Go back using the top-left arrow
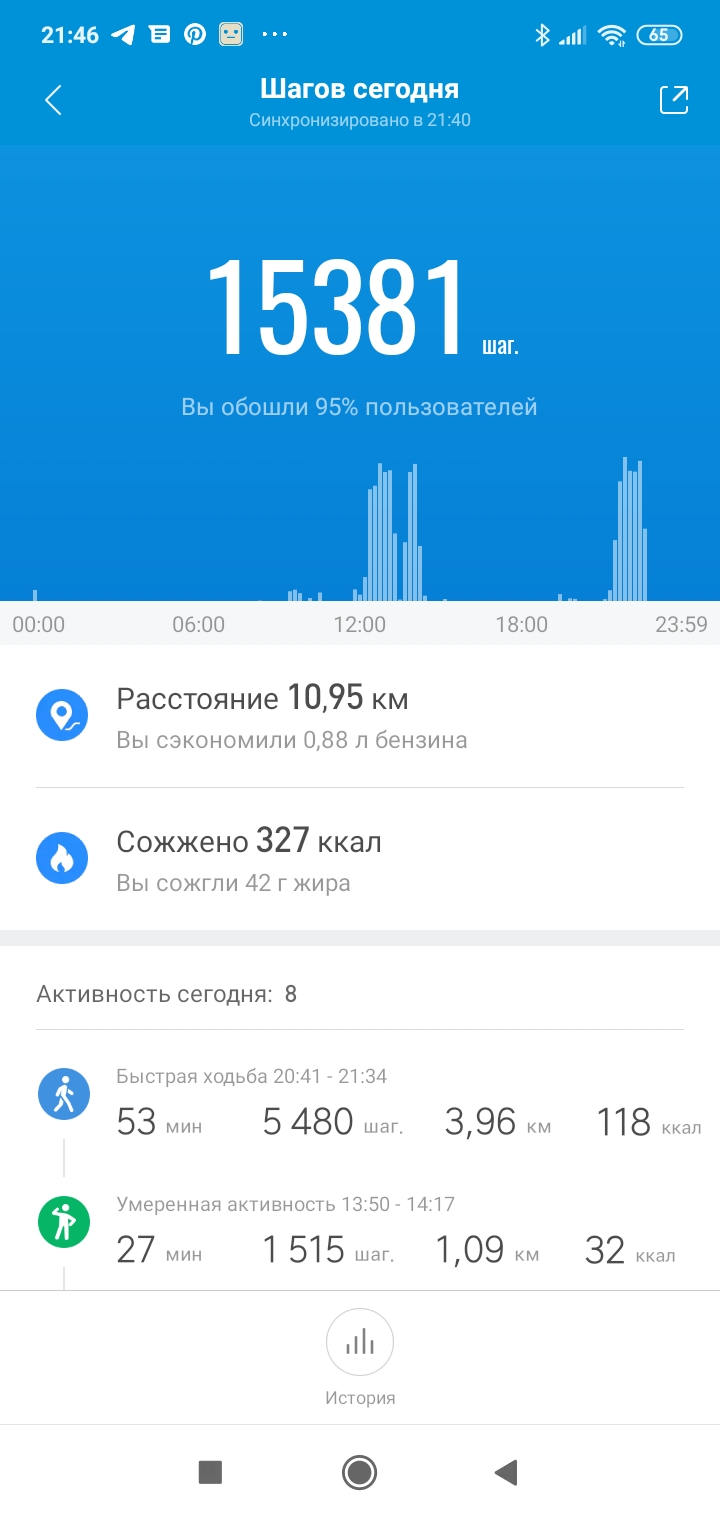Viewport: 720px width, 1520px height. [x=54, y=100]
